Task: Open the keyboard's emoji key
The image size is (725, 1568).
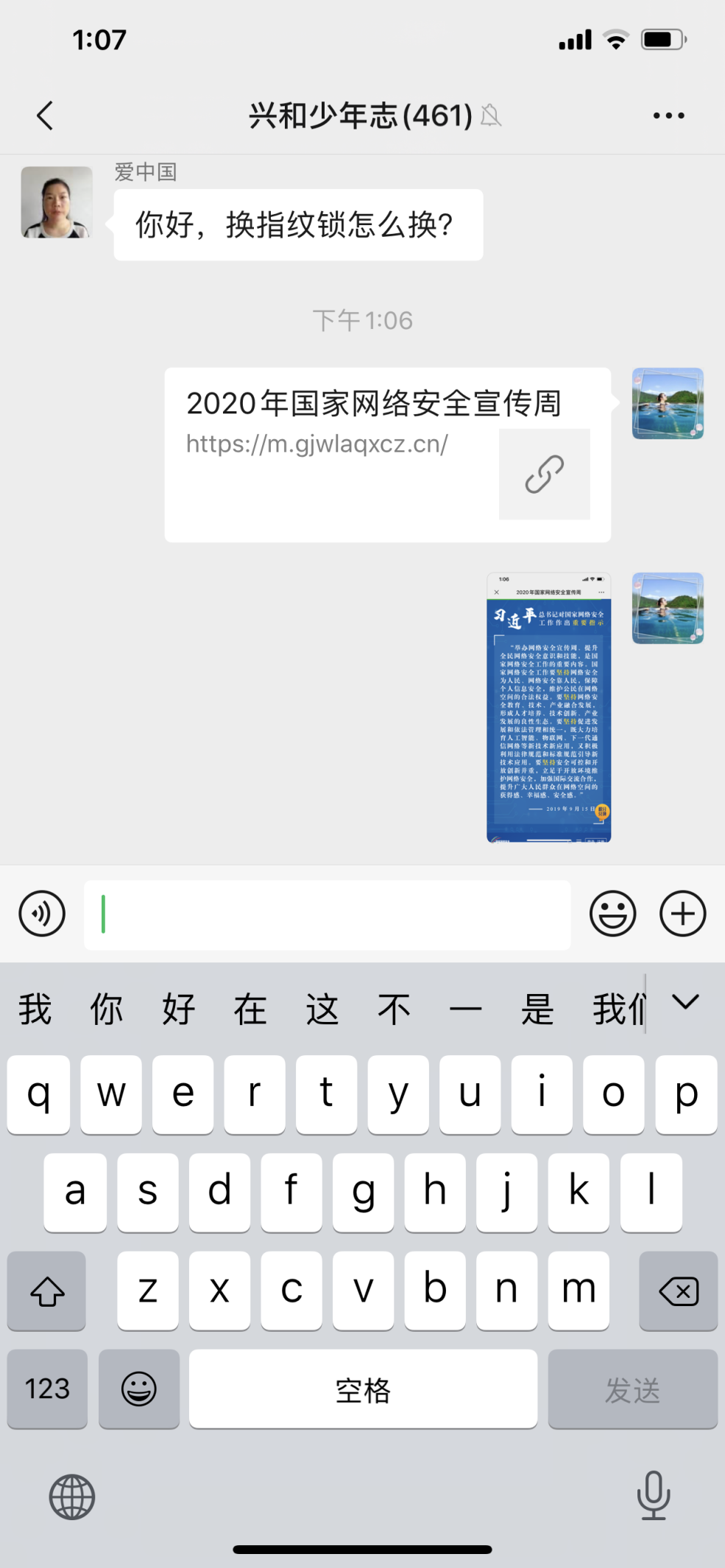Action: tap(138, 1388)
